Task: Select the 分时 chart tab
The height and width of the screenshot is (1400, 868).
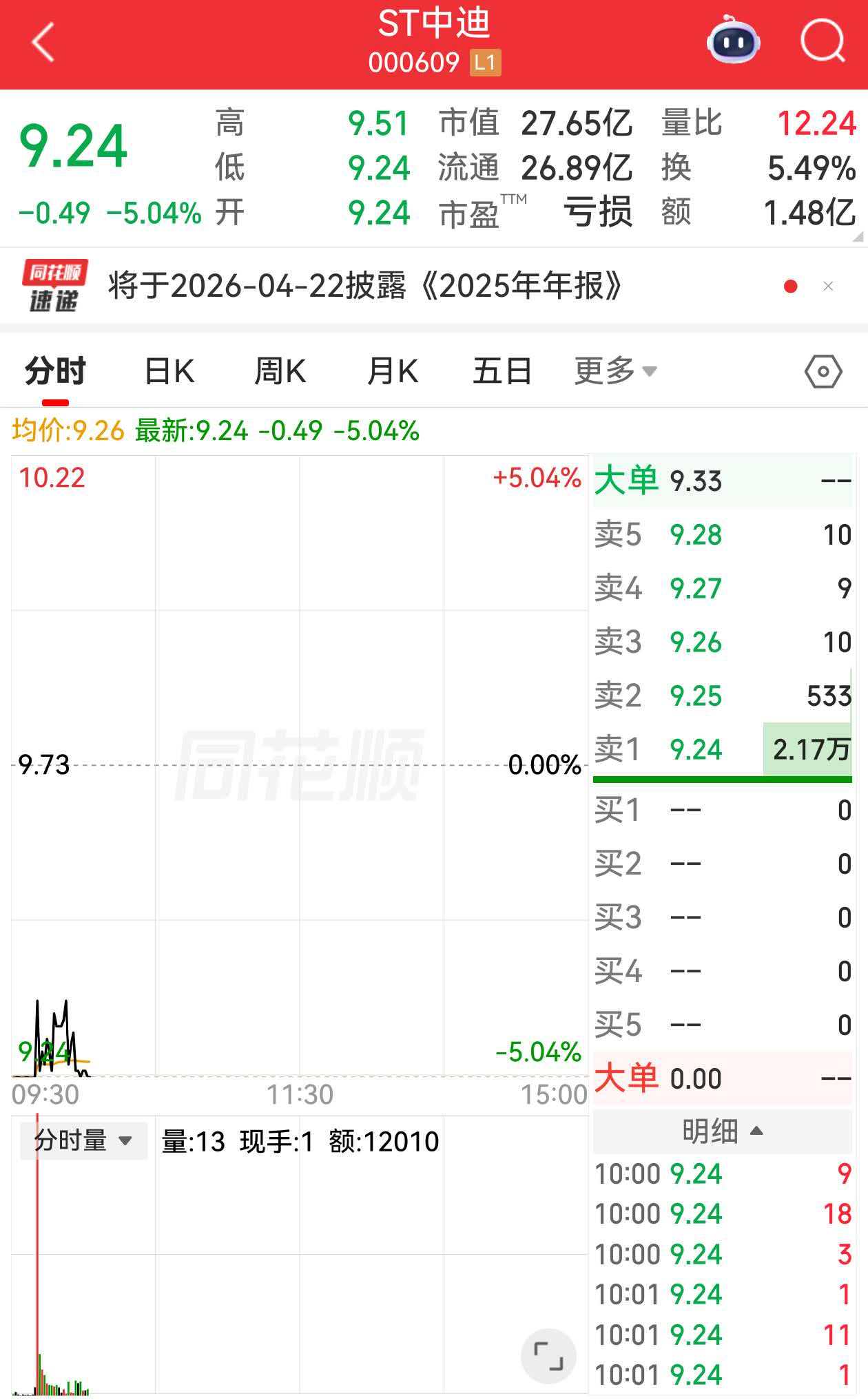Action: tap(55, 372)
